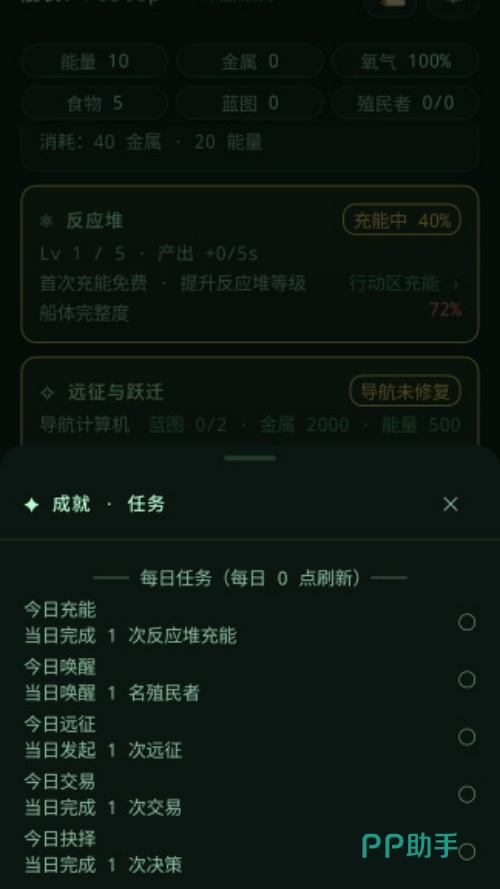Select the 今日远征 task circle
Viewport: 500px width, 889px height.
pos(467,737)
